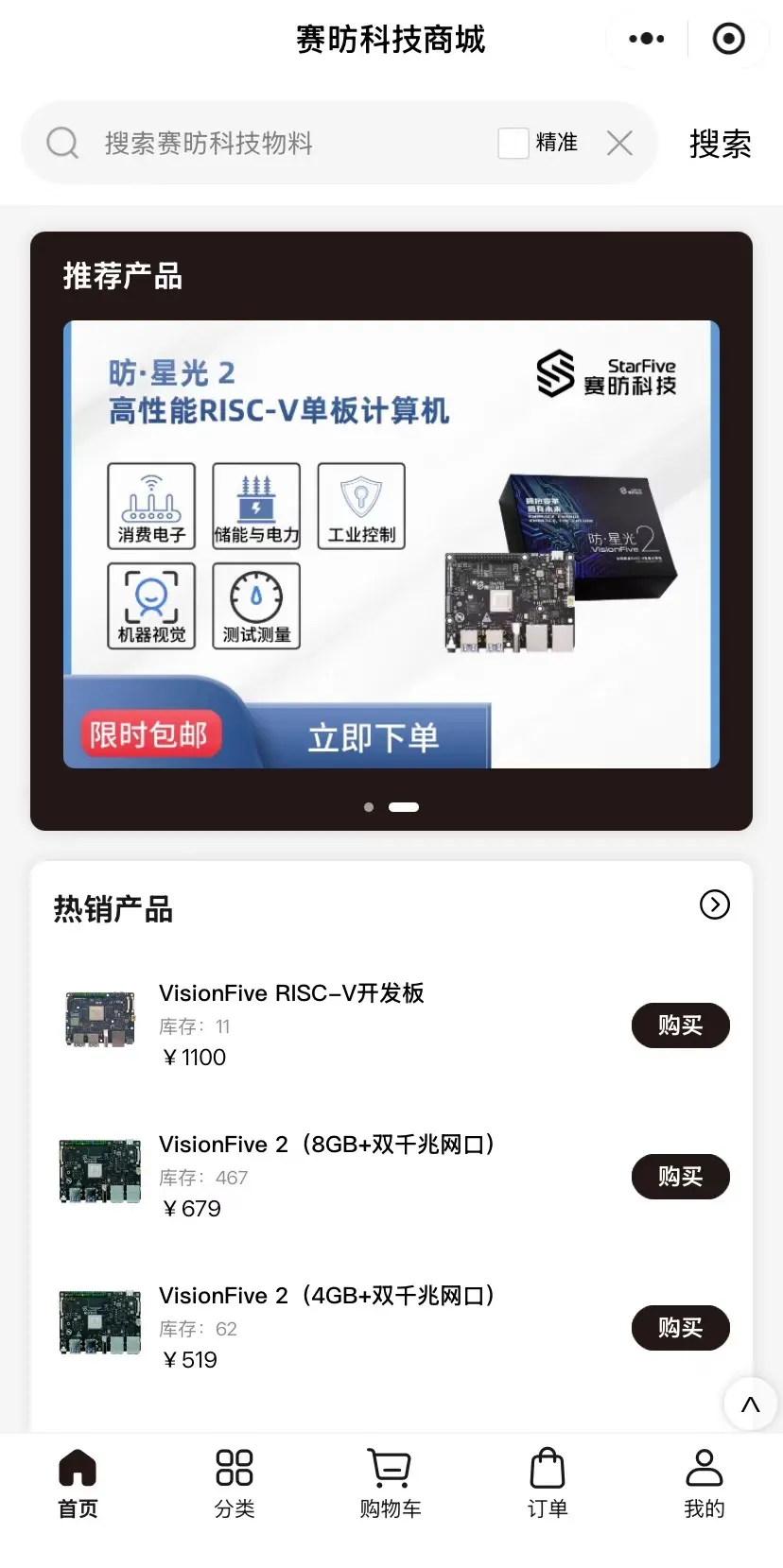Expand 热销产品 with the arrow icon
Viewport: 783px width, 1568px height.
(714, 905)
